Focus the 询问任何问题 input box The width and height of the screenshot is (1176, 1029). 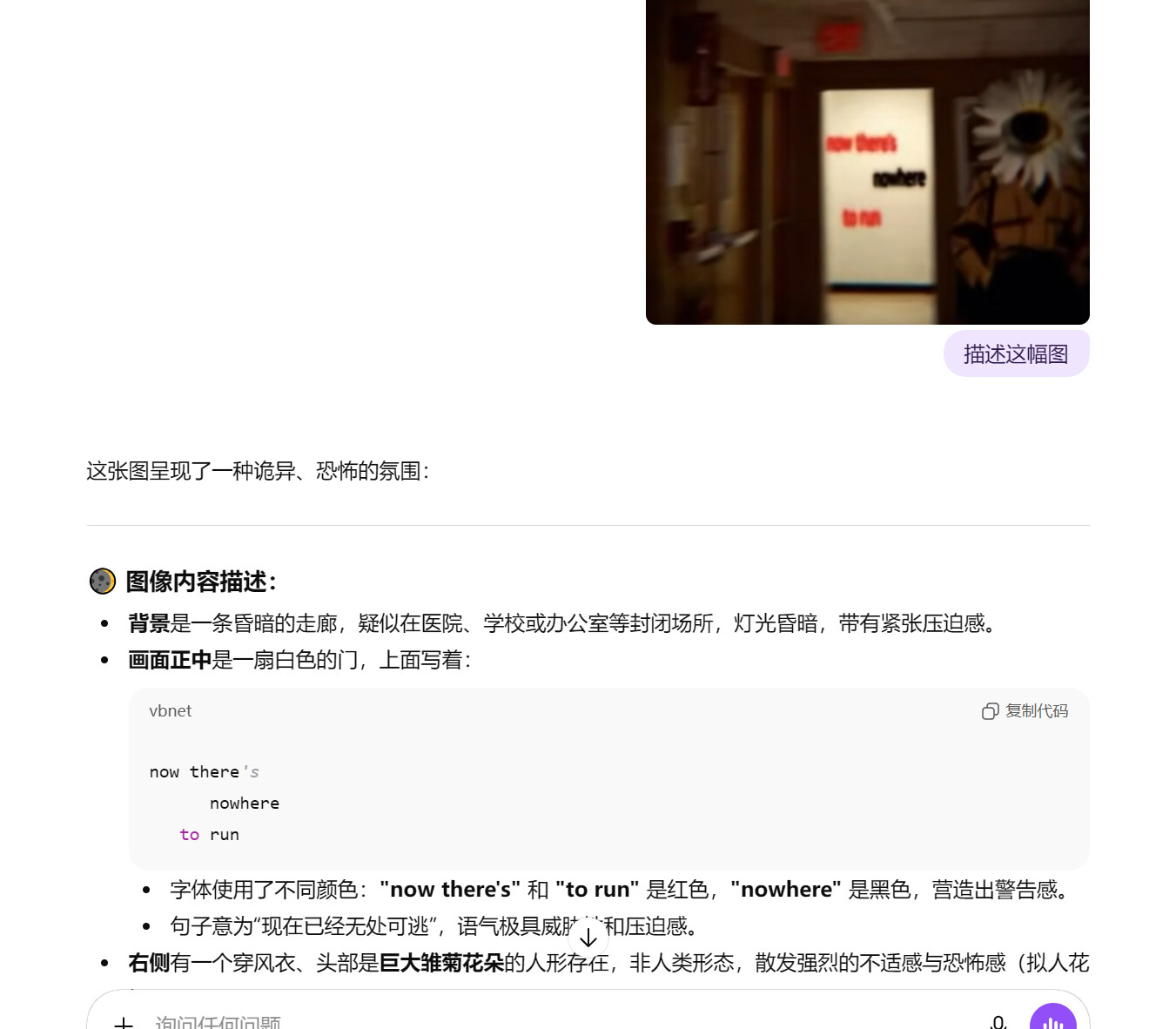click(x=557, y=1022)
